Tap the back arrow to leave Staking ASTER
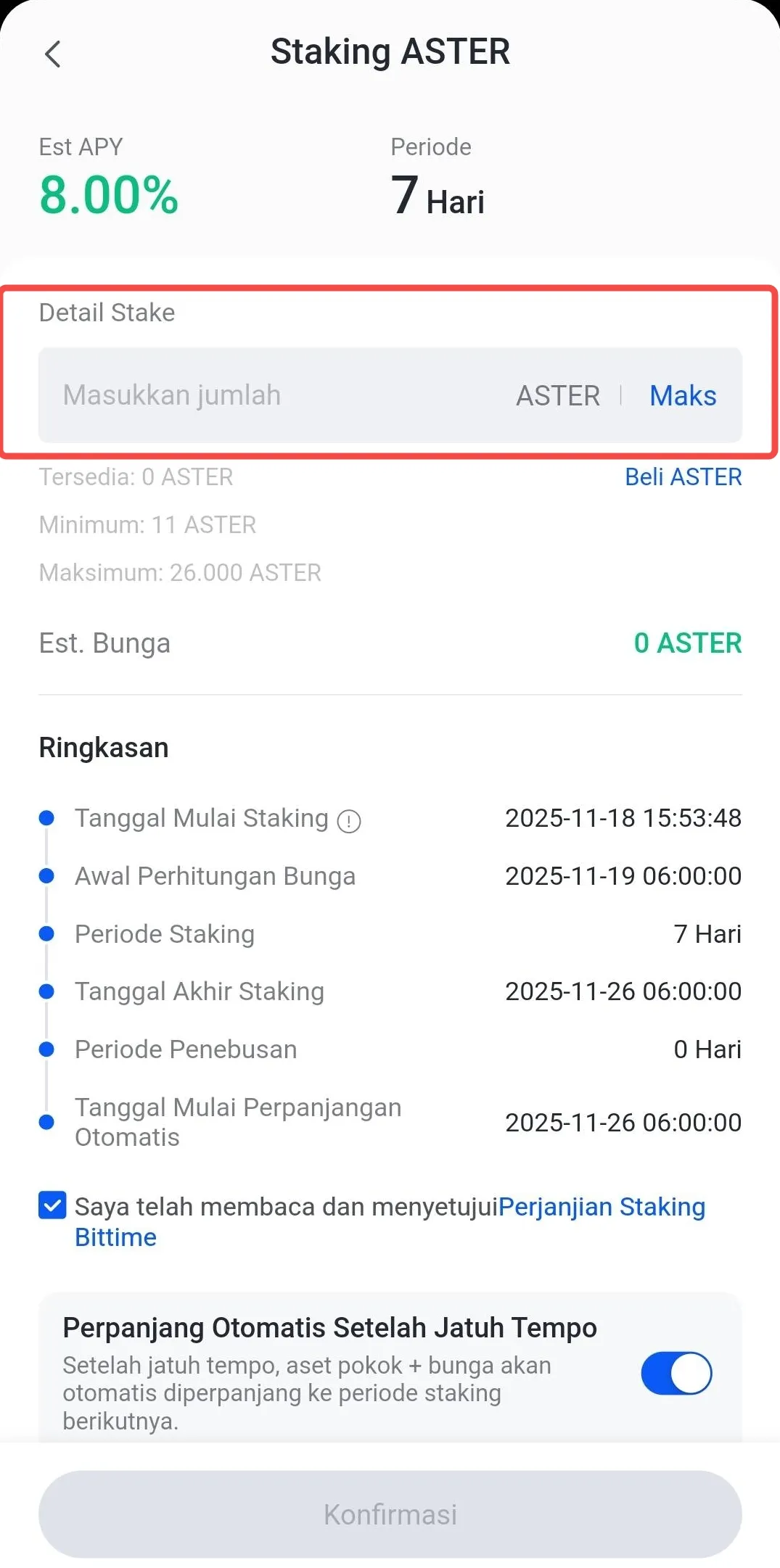Image resolution: width=780 pixels, height=1568 pixels. (x=52, y=54)
